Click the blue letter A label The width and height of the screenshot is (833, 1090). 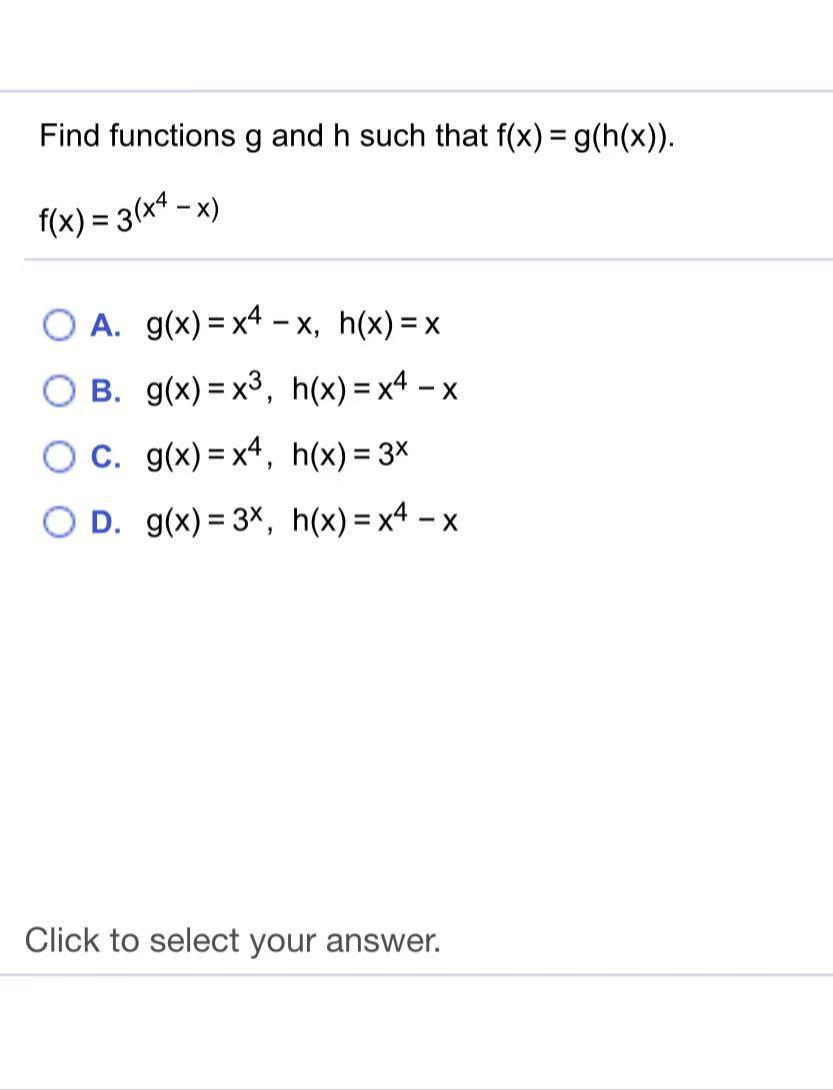coord(104,324)
